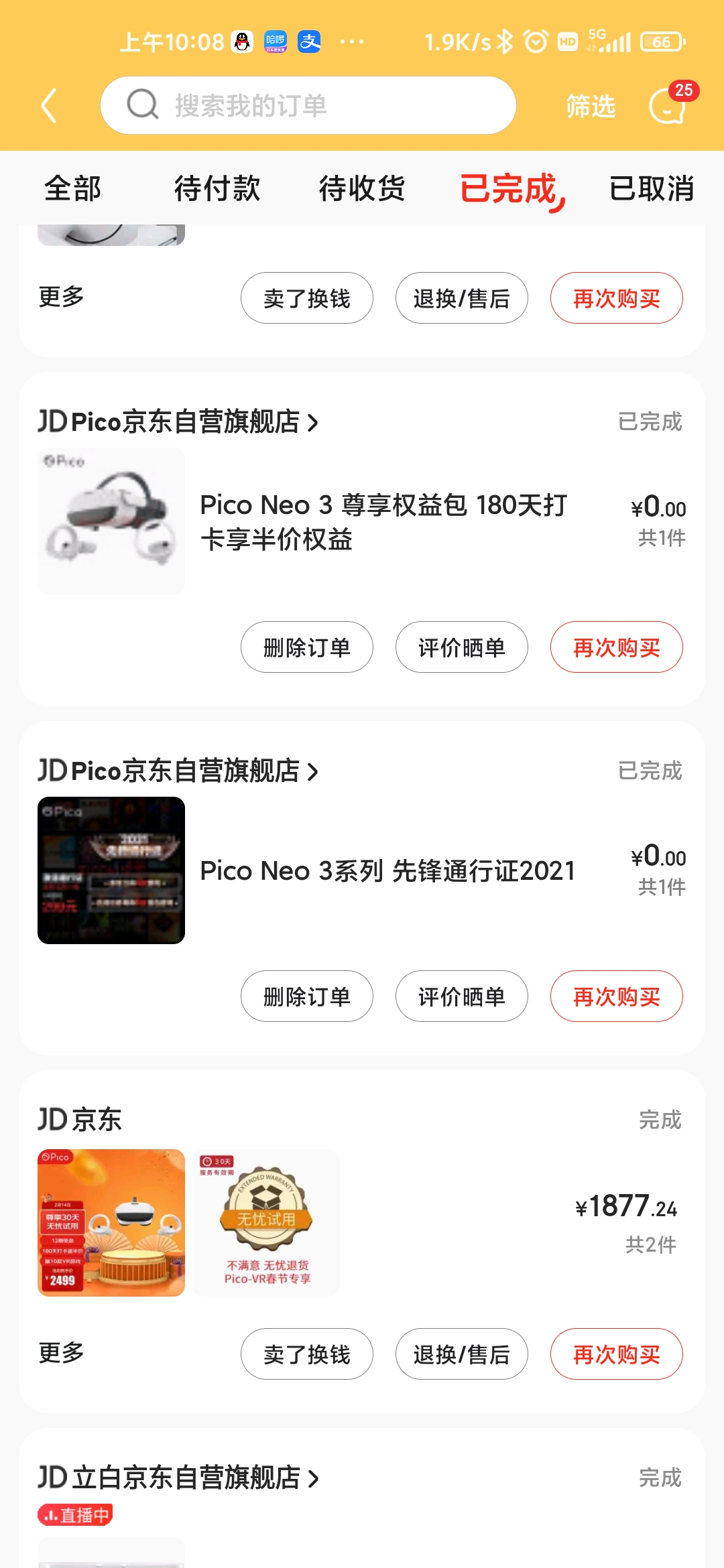Toggle the 筛选 filter option
The width and height of the screenshot is (724, 1568).
pos(590,107)
